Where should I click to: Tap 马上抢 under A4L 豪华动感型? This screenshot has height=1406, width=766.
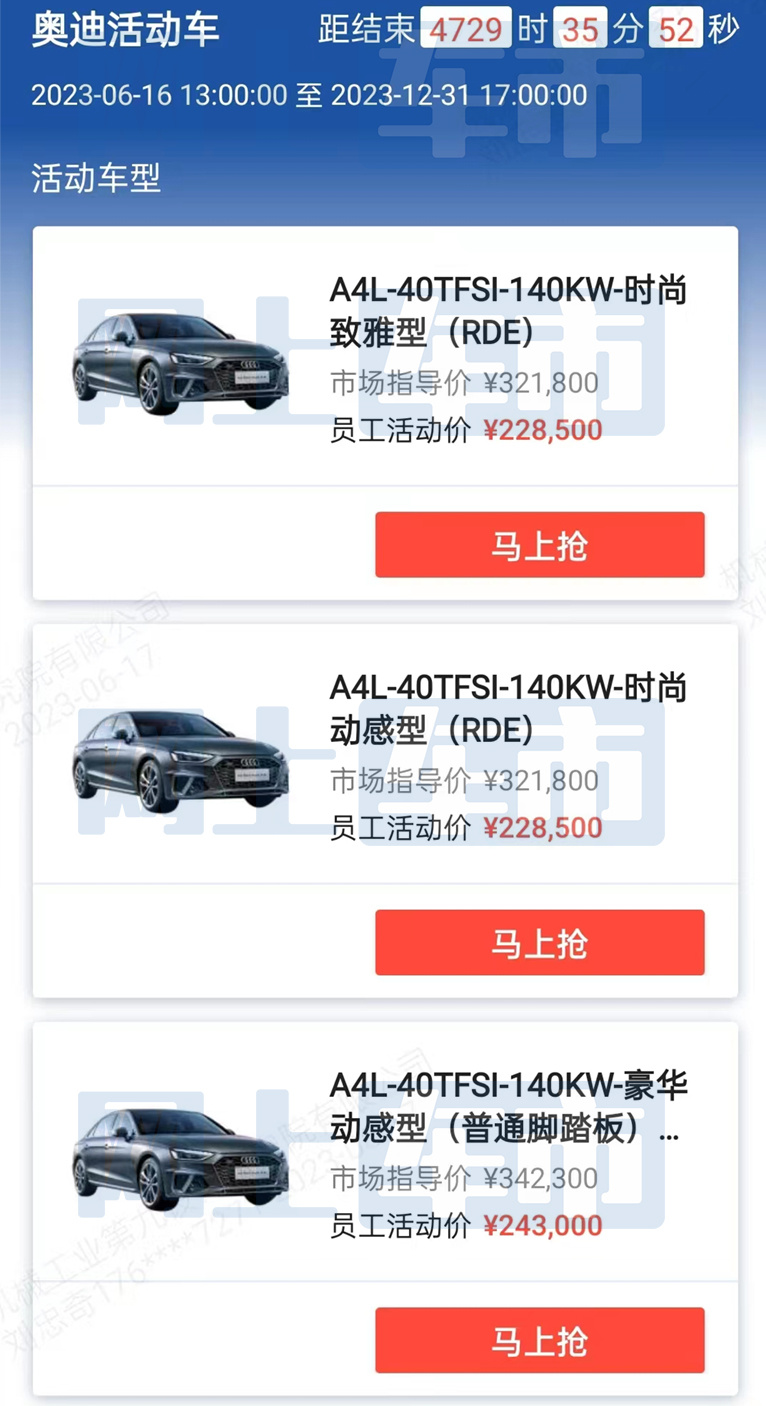539,1340
